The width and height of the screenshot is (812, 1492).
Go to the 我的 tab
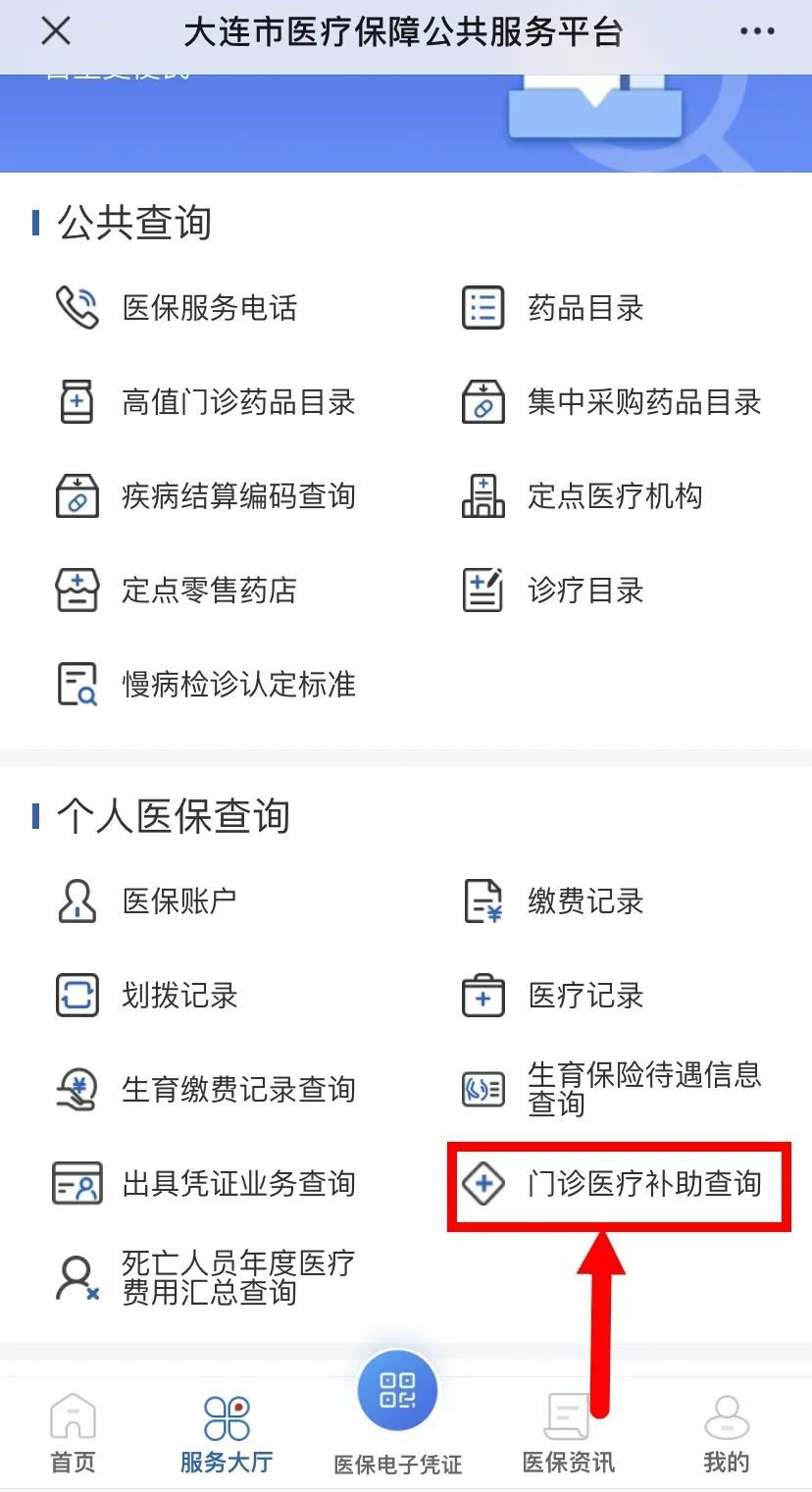[726, 1433]
